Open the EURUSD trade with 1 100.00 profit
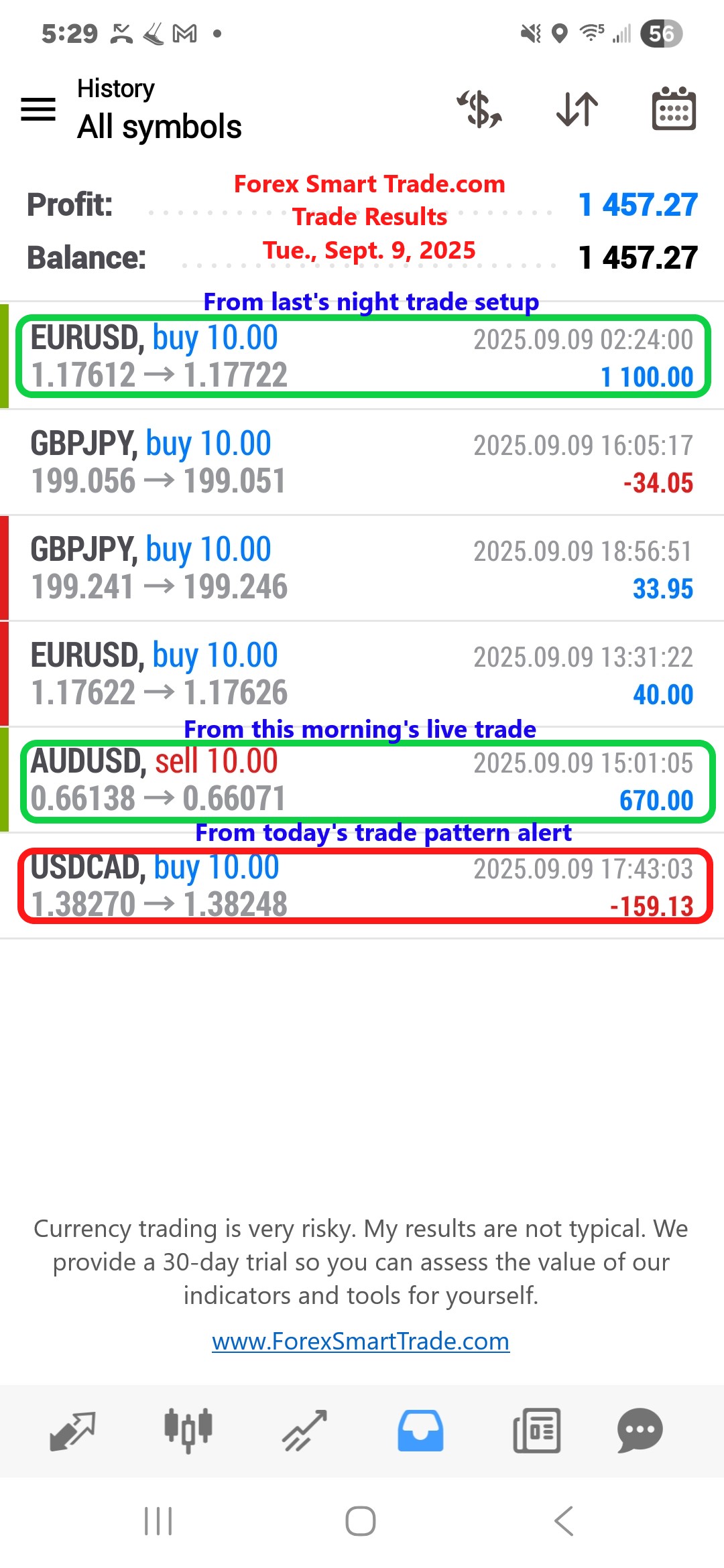 point(362,356)
